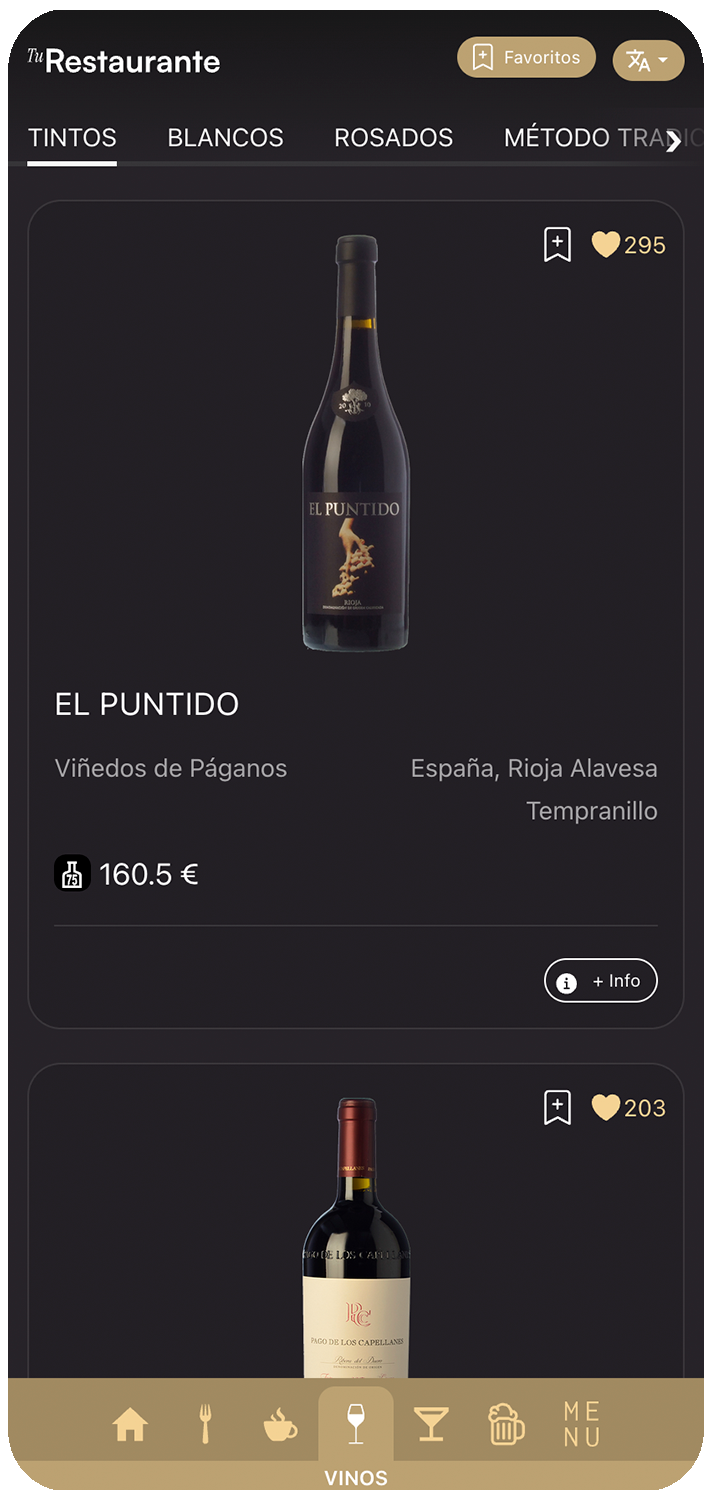The height and width of the screenshot is (1500, 712).
Task: Open the Favoritos list
Action: (526, 58)
